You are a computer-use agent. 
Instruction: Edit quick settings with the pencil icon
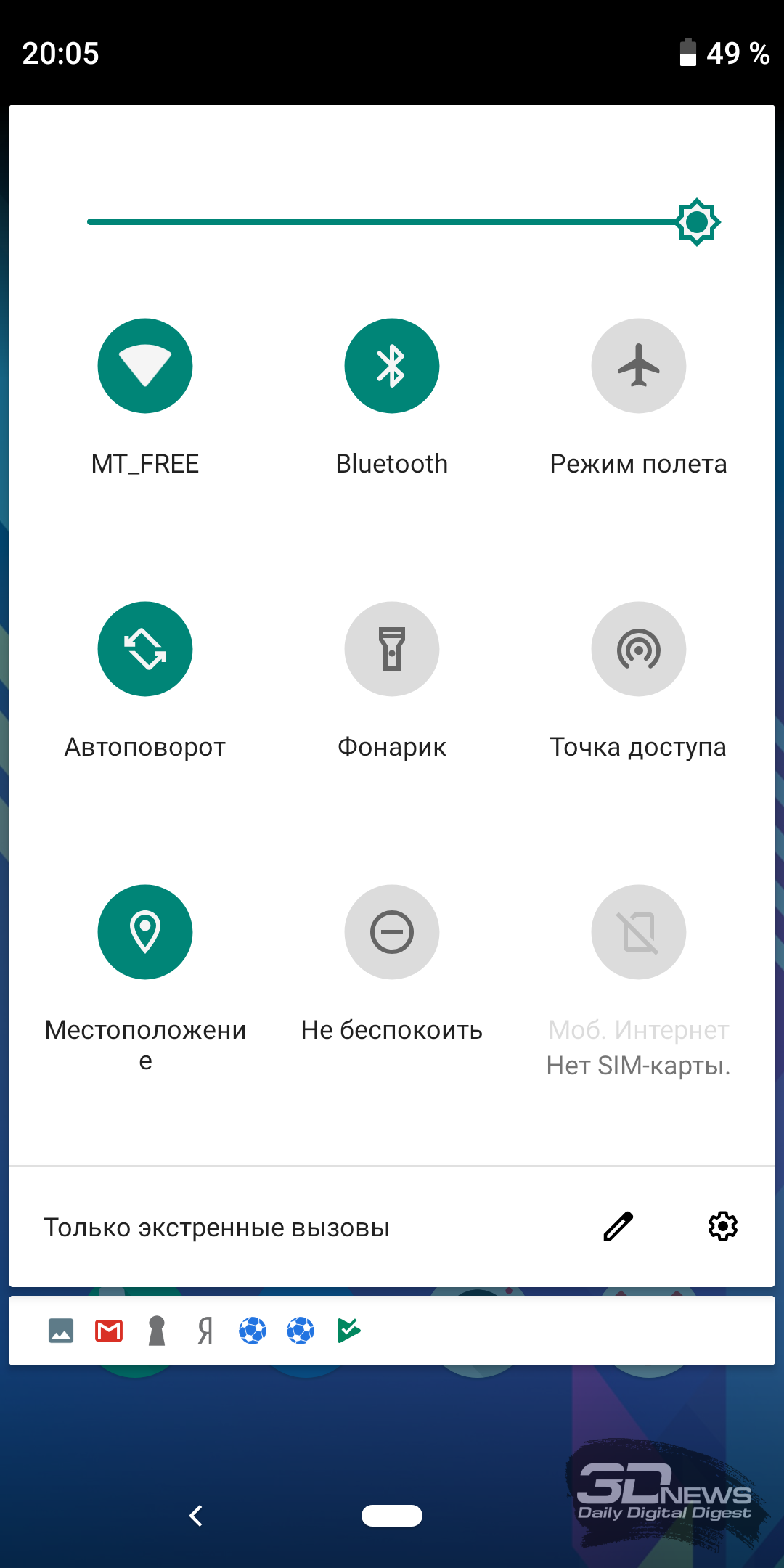click(618, 1227)
